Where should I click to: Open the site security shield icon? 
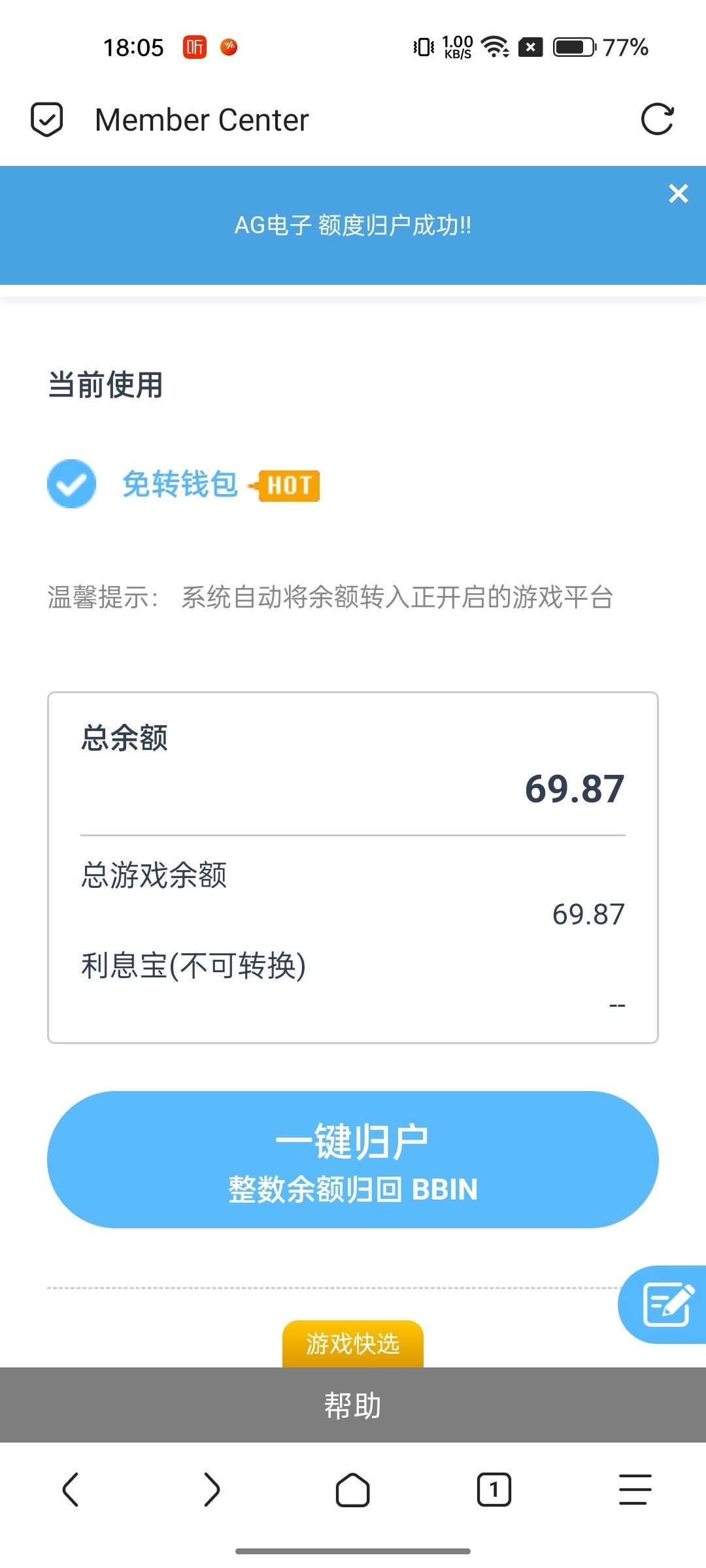(x=47, y=120)
